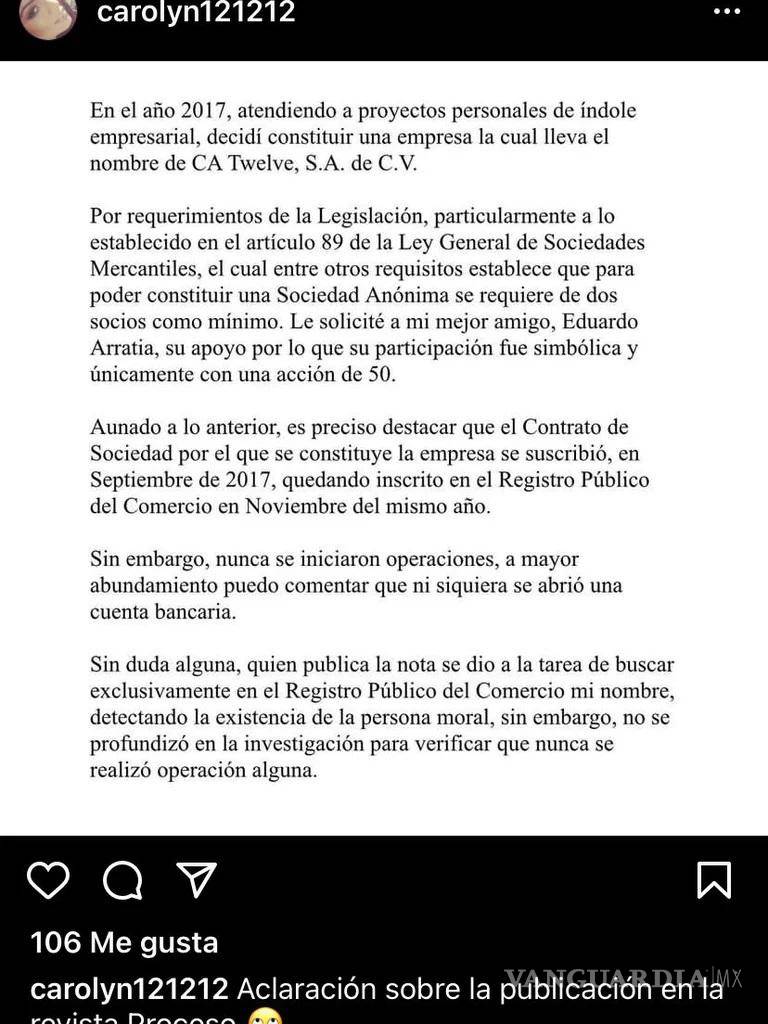Toggle the heart to unlike the post
This screenshot has height=1024, width=768.
pos(47,881)
